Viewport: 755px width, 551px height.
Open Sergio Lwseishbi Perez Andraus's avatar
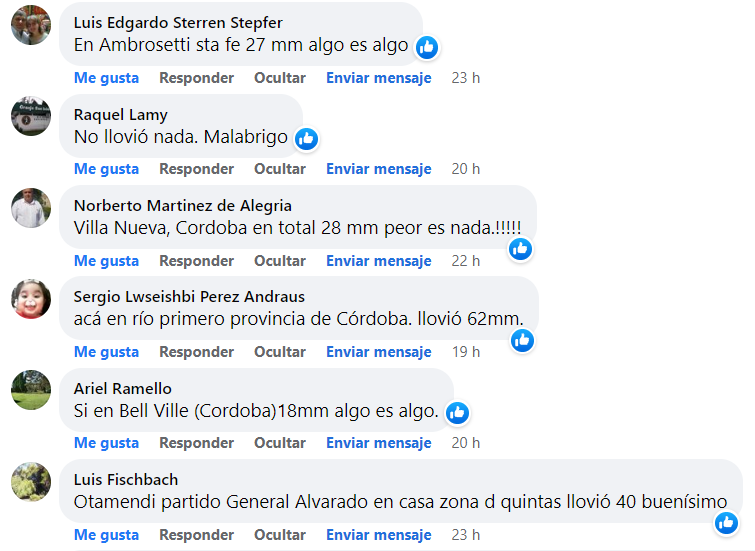pyautogui.click(x=31, y=299)
